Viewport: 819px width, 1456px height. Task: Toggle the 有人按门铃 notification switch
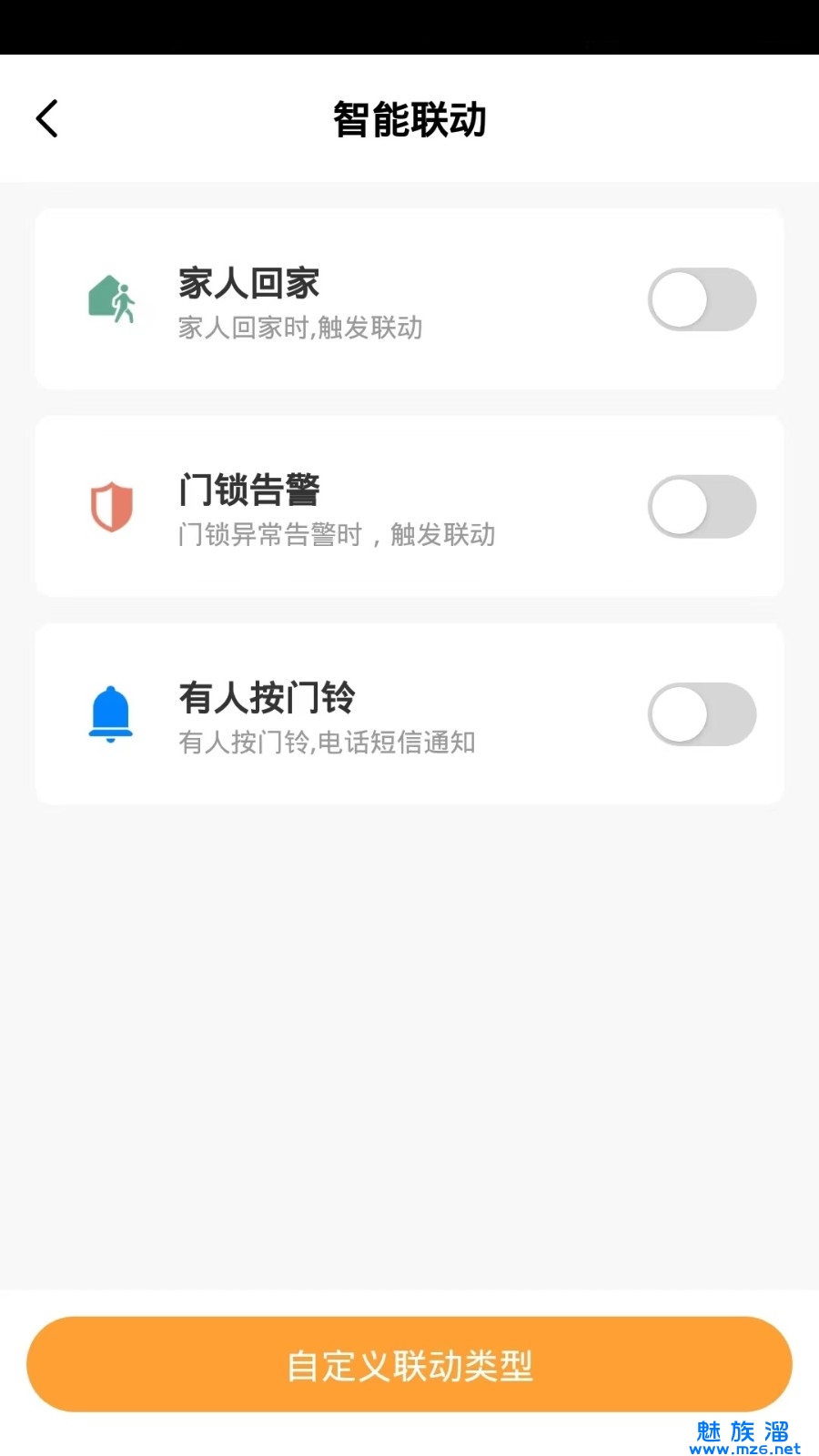702,714
